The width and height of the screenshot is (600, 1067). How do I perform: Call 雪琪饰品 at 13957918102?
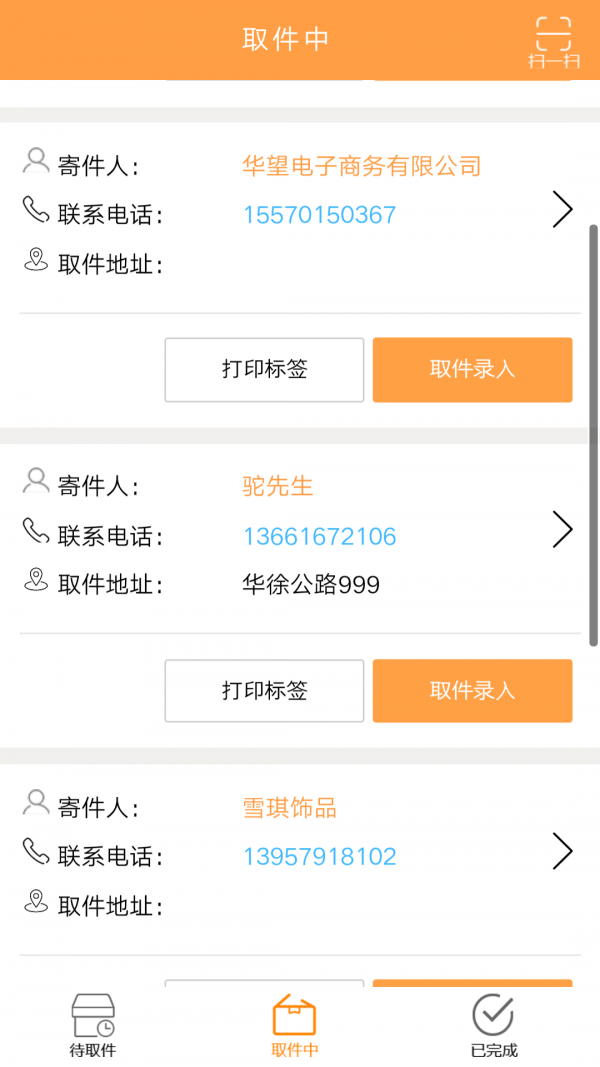pyautogui.click(x=319, y=857)
